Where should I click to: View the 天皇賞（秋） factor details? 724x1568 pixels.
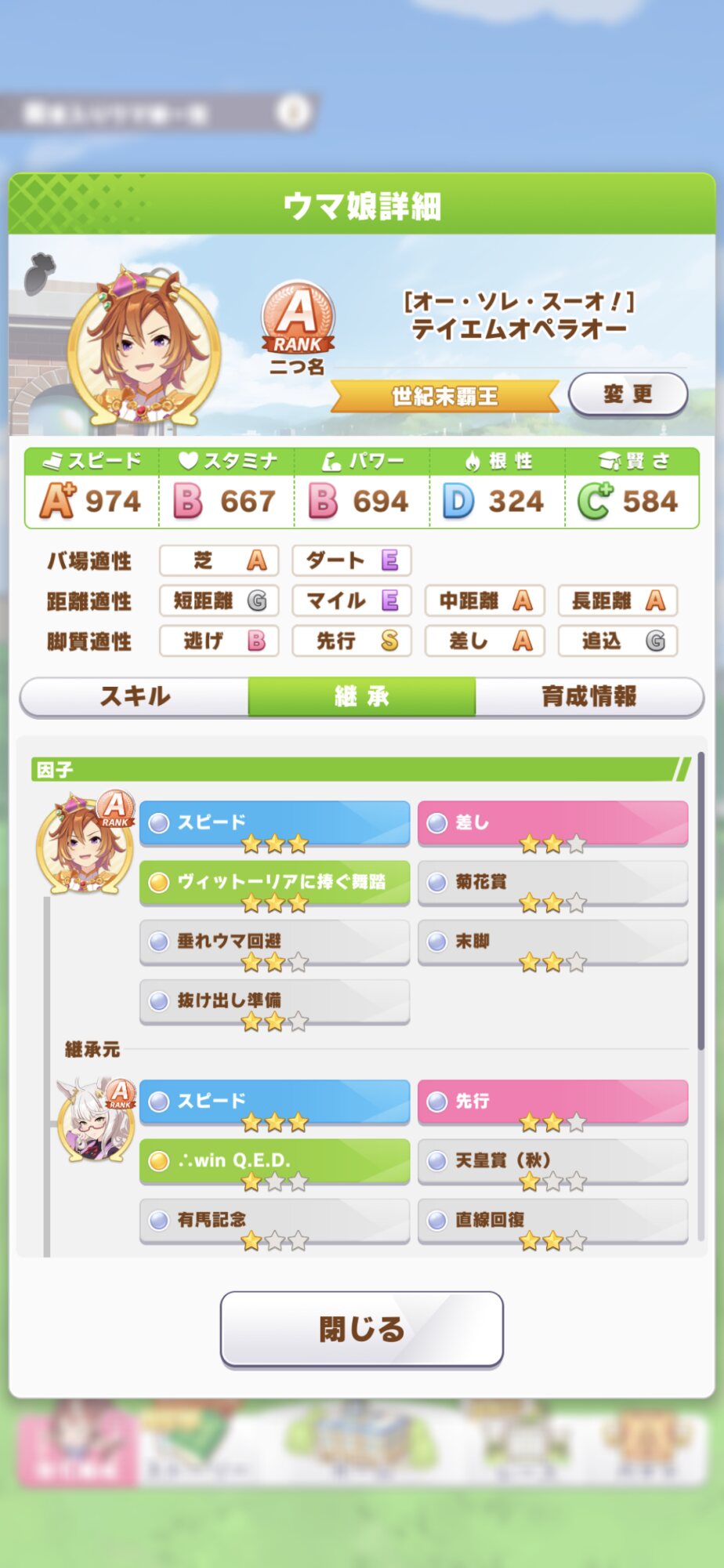552,1160
